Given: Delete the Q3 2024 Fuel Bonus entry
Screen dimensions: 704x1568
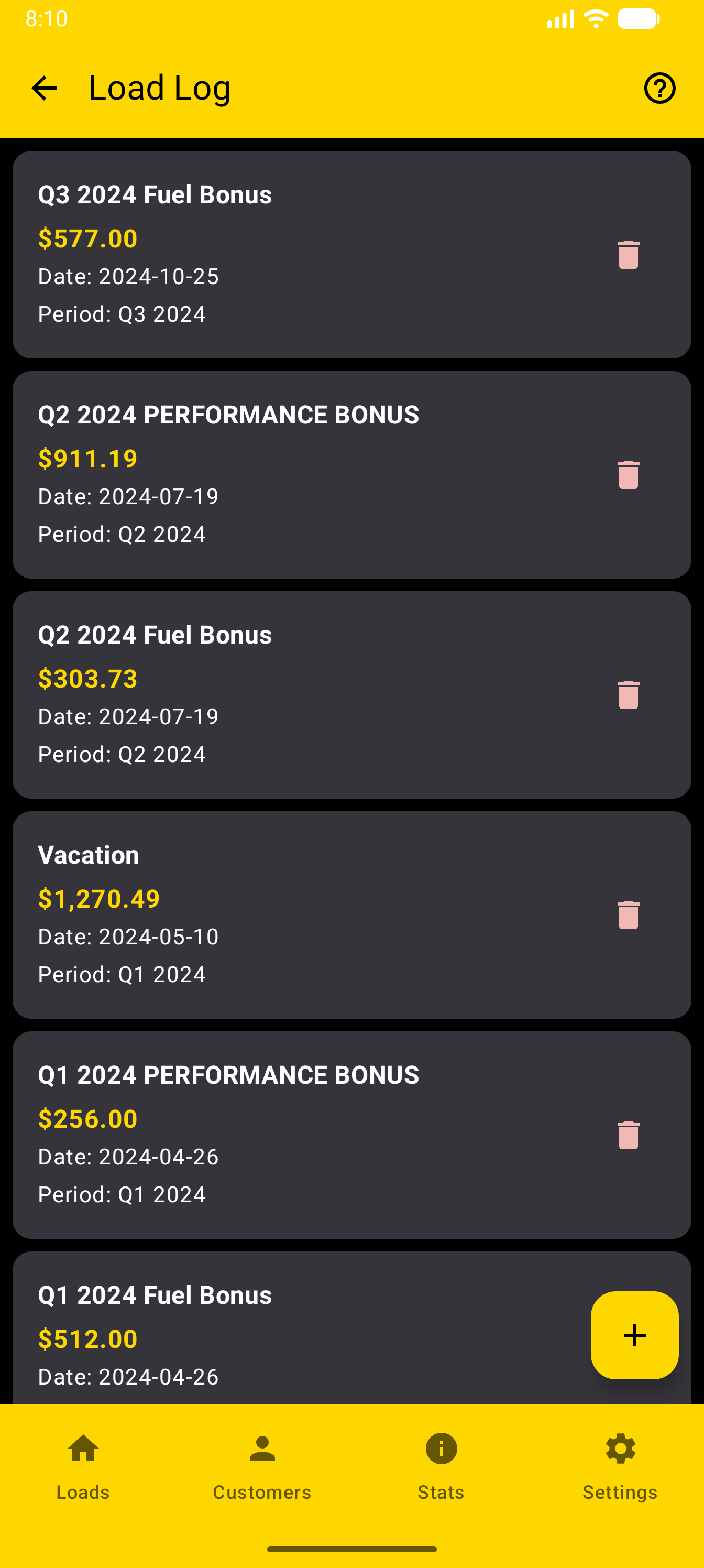Looking at the screenshot, I should click(628, 255).
